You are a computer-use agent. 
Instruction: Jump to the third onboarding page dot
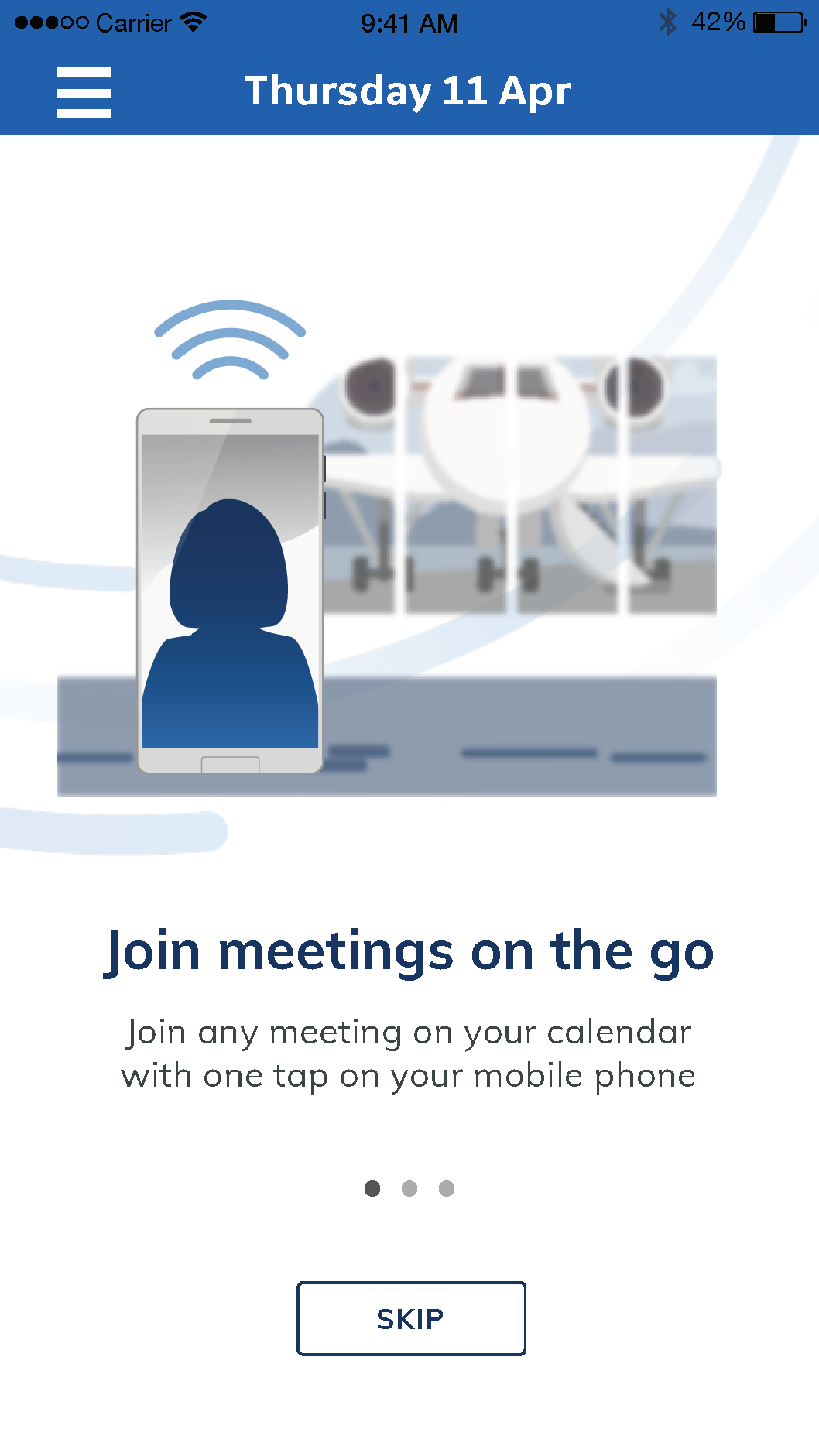pyautogui.click(x=447, y=1188)
